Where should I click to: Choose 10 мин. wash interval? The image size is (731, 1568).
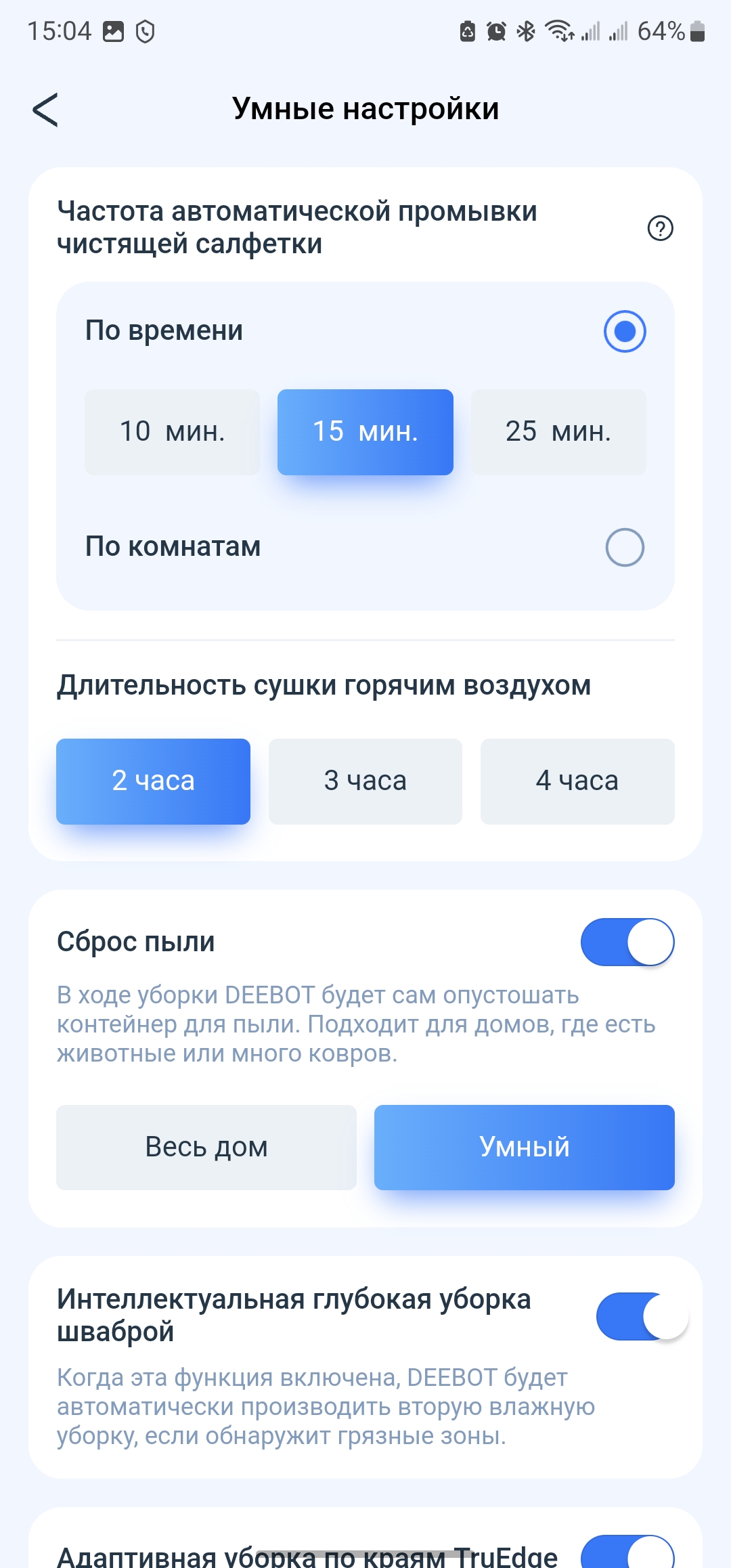(x=172, y=432)
